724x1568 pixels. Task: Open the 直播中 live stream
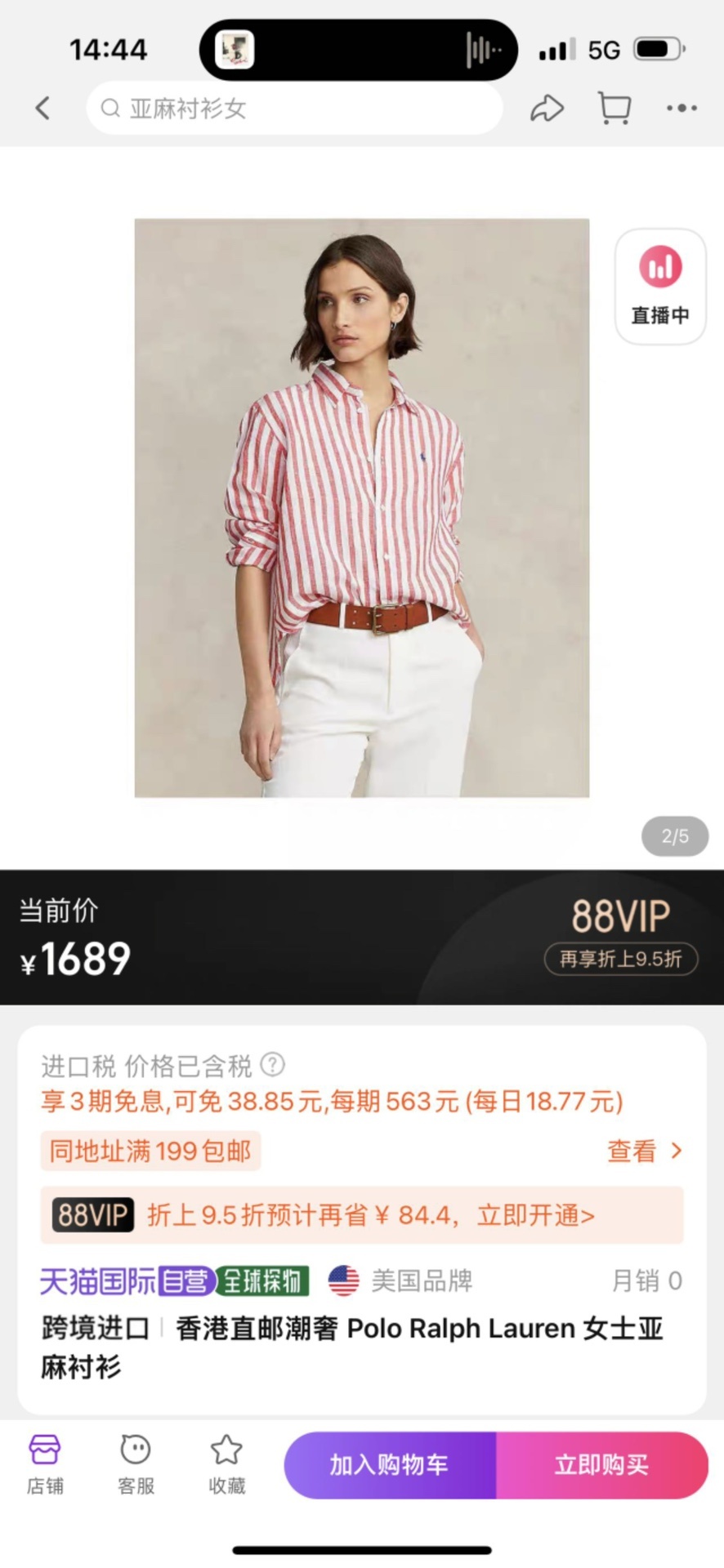tap(660, 287)
